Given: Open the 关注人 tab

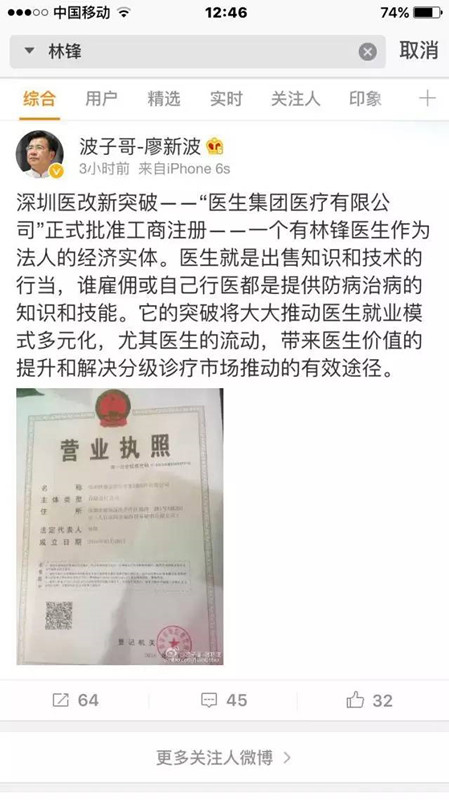Looking at the screenshot, I should pyautogui.click(x=295, y=98).
